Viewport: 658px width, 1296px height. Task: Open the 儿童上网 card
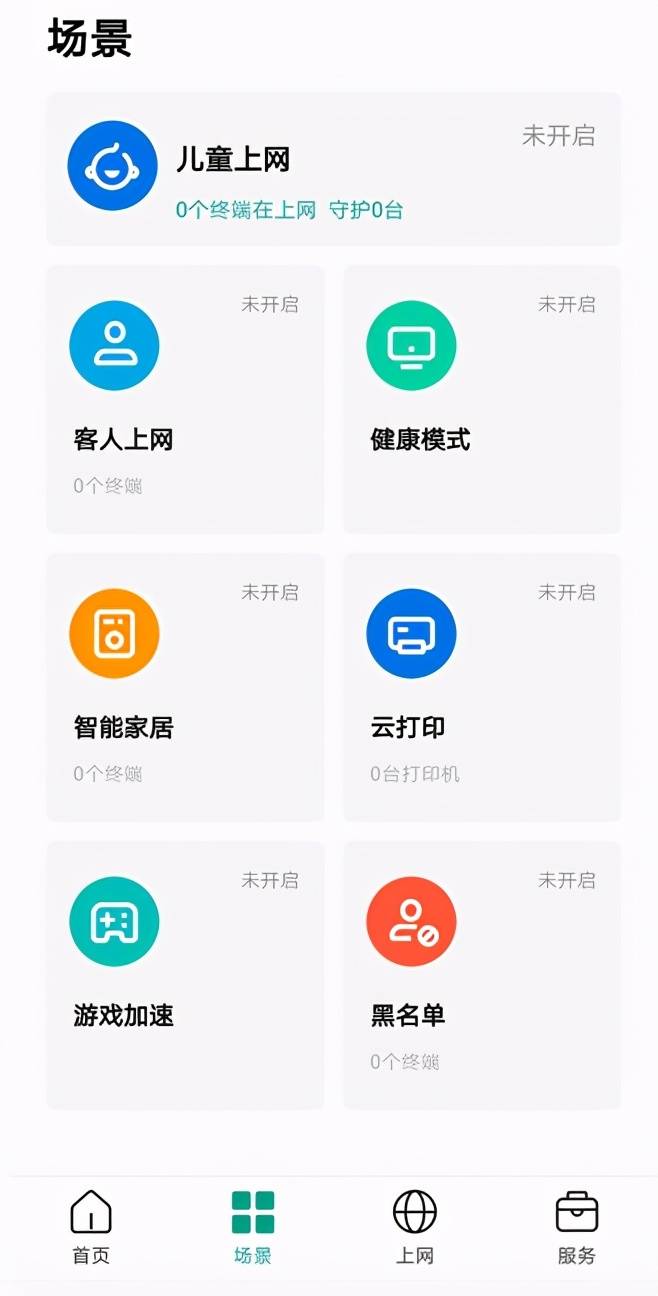coord(333,169)
